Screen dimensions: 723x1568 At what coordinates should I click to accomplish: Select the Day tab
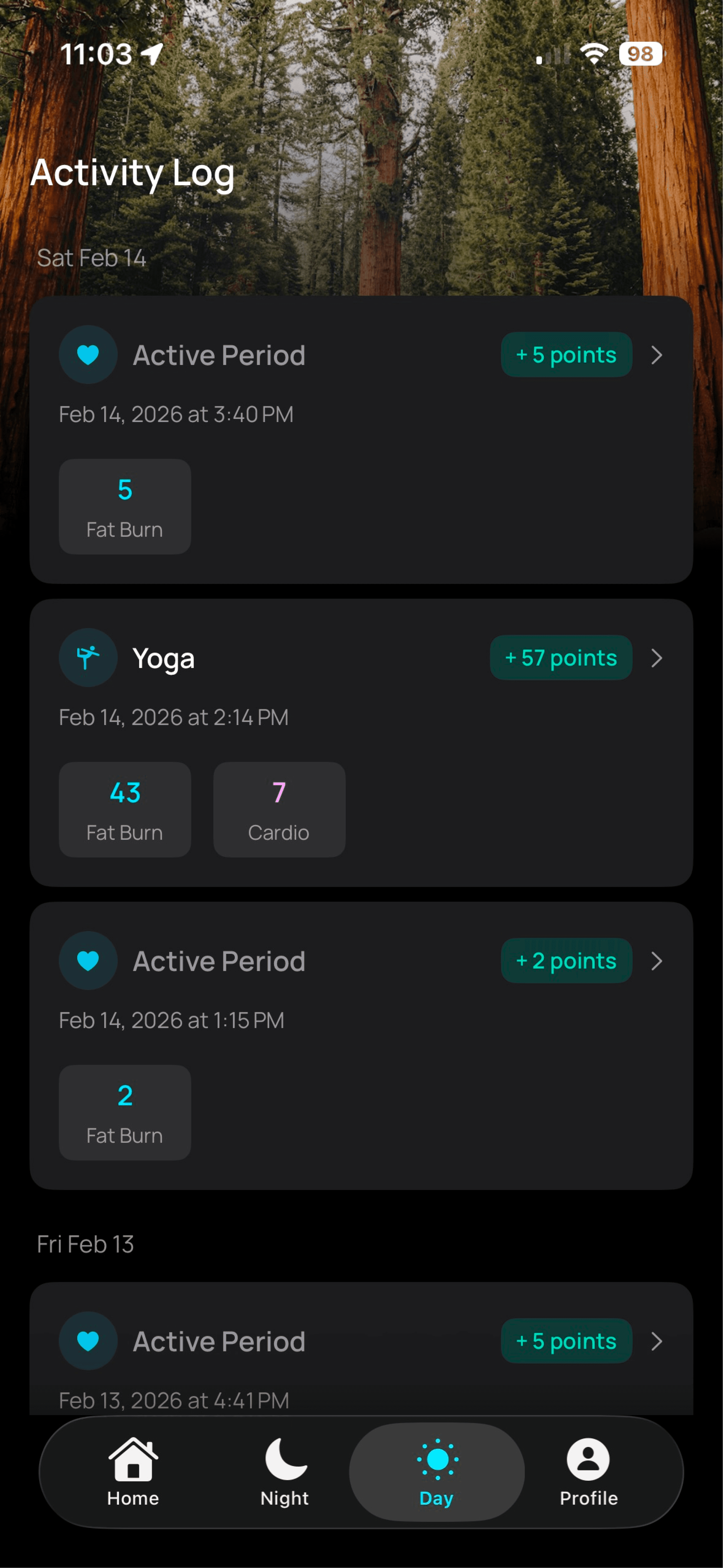point(436,1472)
